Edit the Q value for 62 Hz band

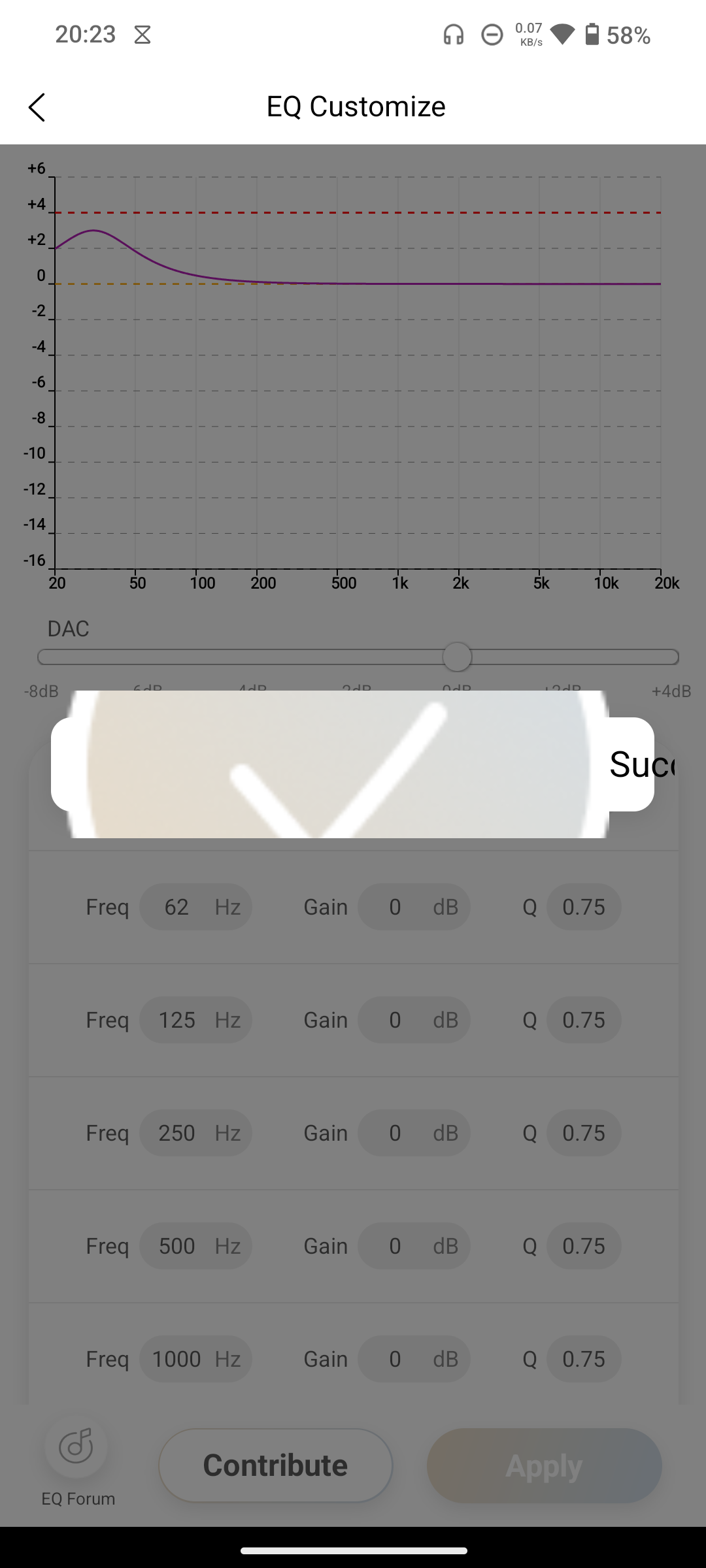(584, 907)
